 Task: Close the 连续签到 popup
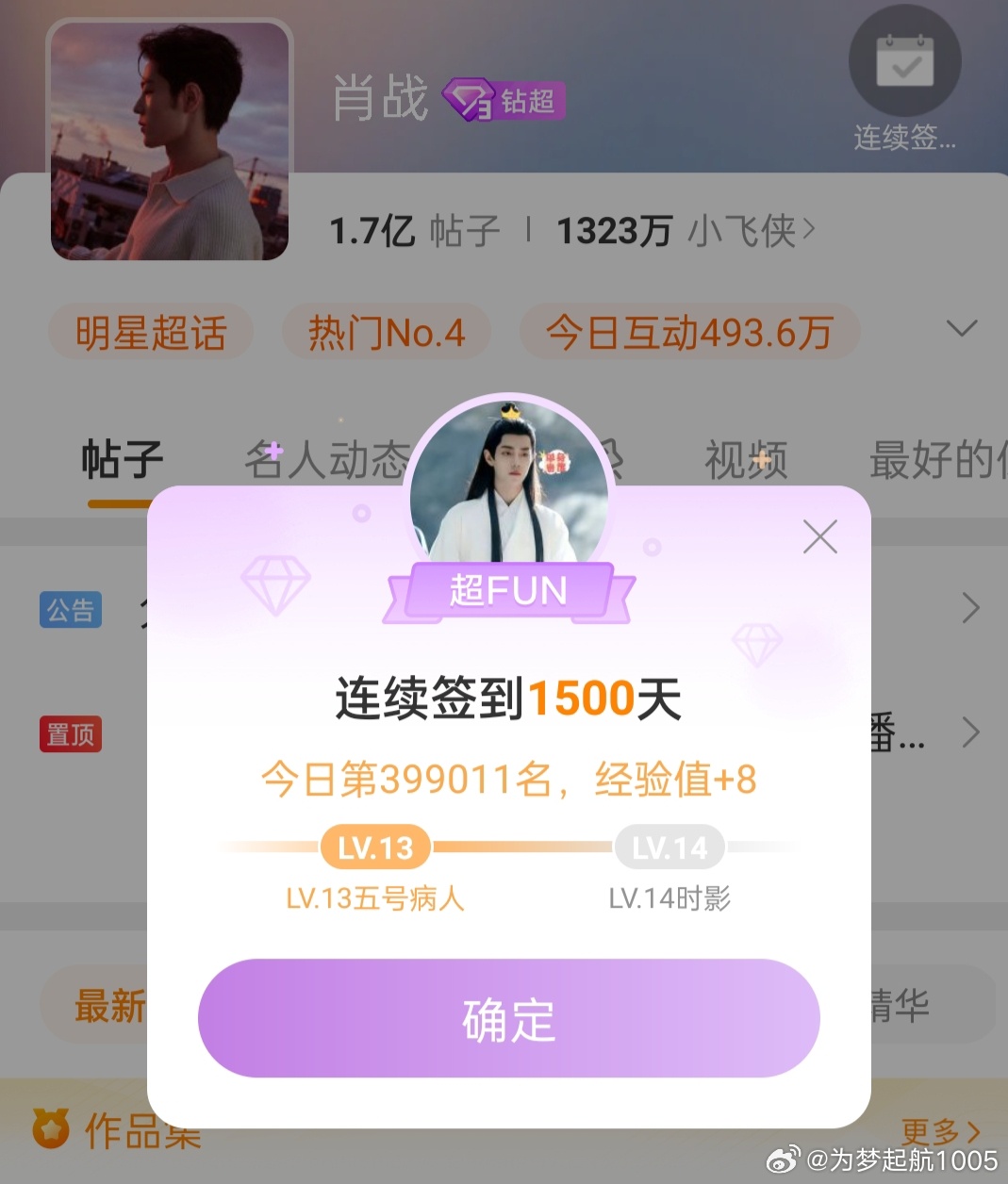(819, 537)
